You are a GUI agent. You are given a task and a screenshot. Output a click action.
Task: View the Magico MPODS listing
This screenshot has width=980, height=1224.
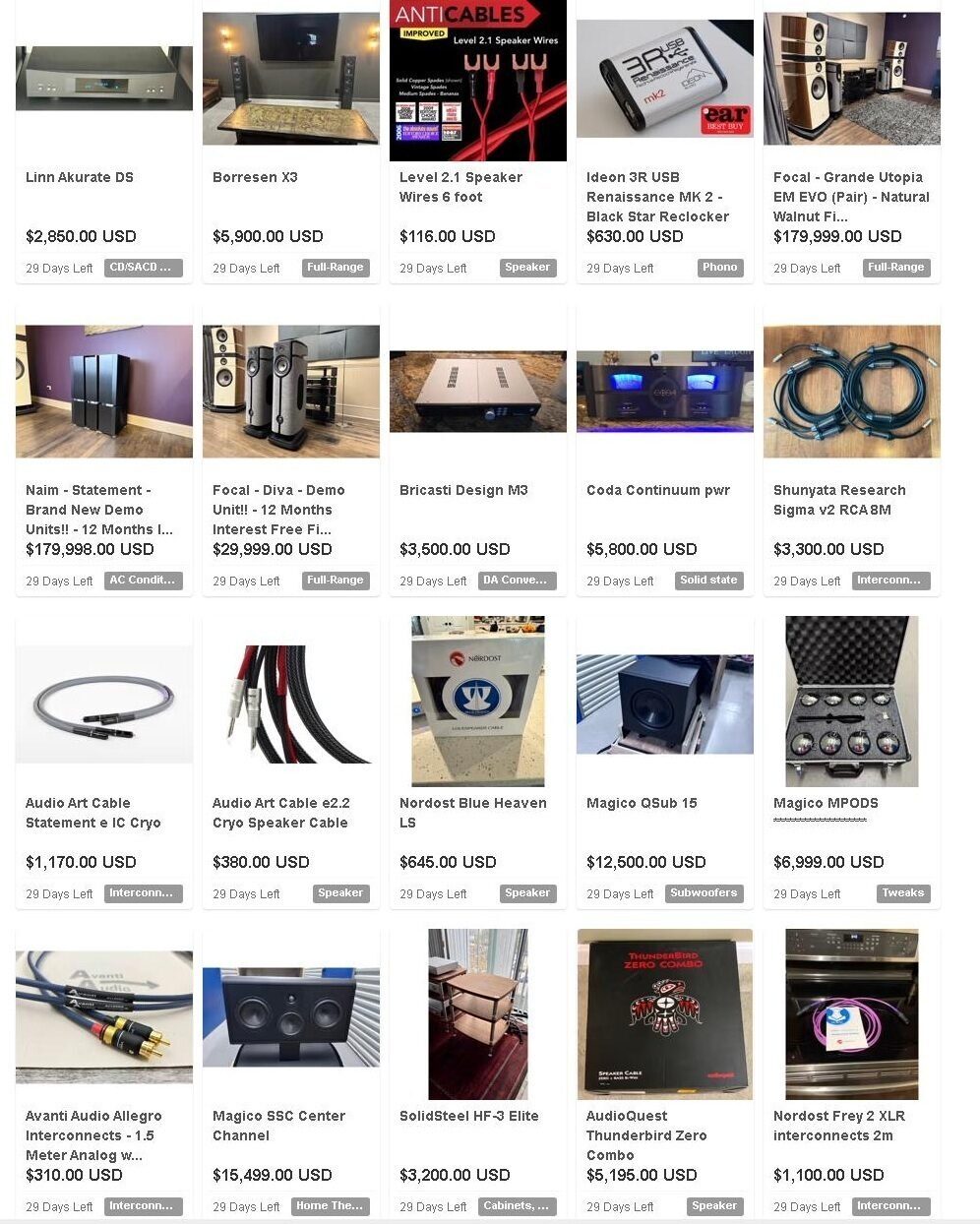pyautogui.click(x=826, y=803)
